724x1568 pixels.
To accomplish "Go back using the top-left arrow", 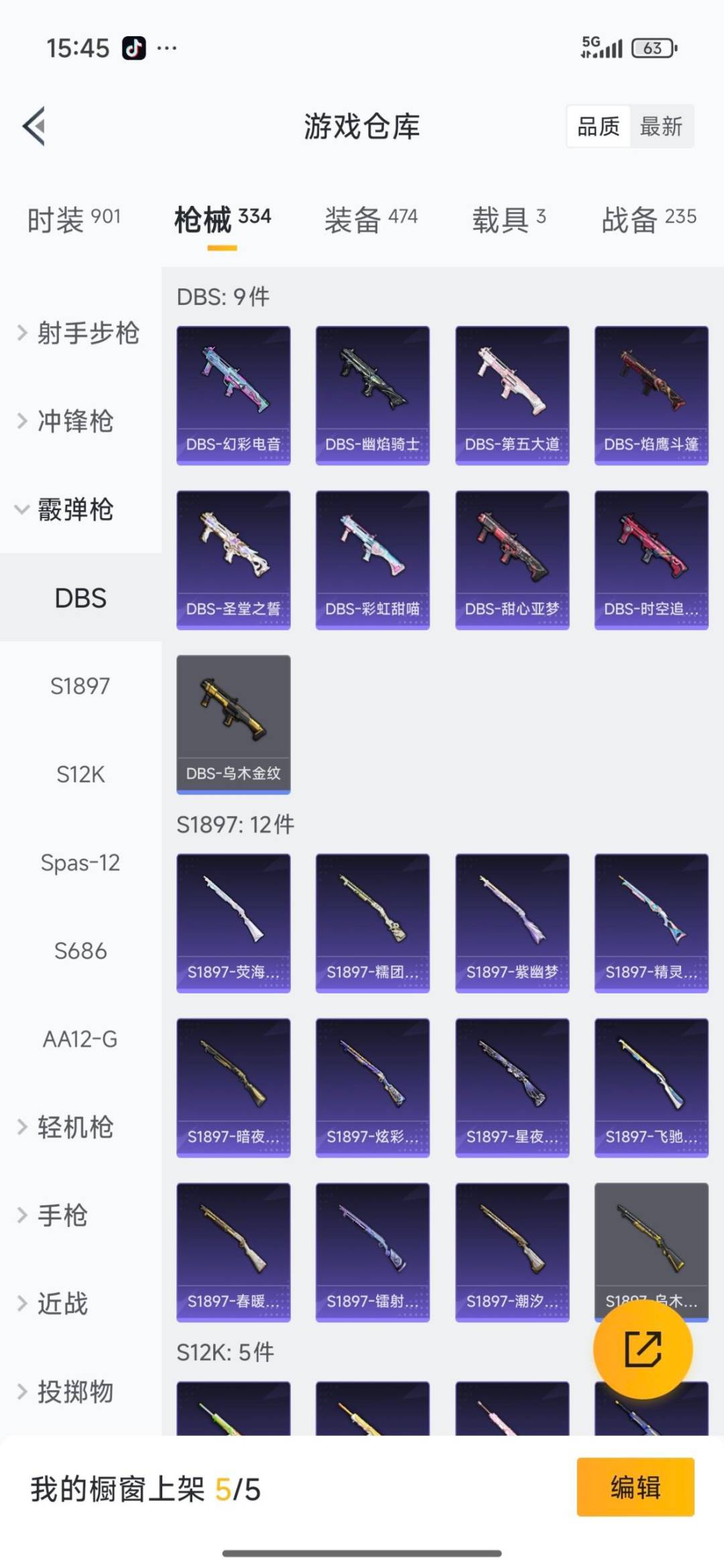I will click(x=34, y=126).
